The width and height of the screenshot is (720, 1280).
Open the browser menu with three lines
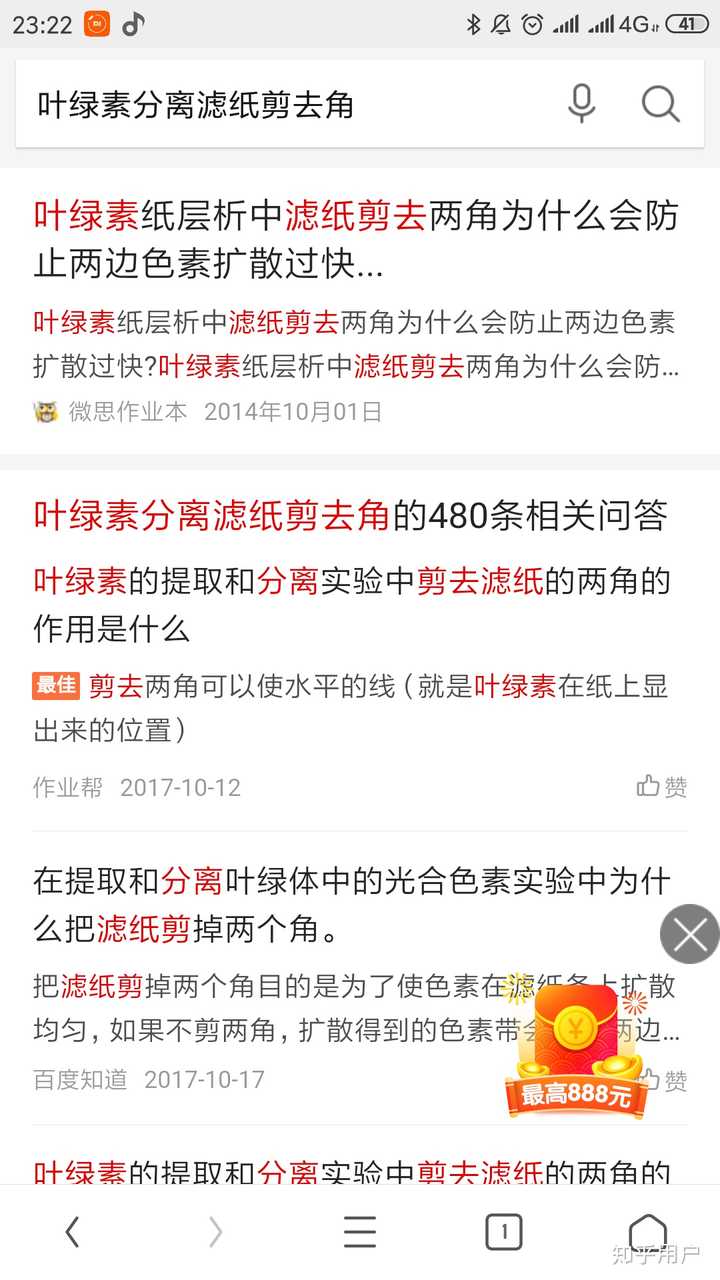(360, 1232)
